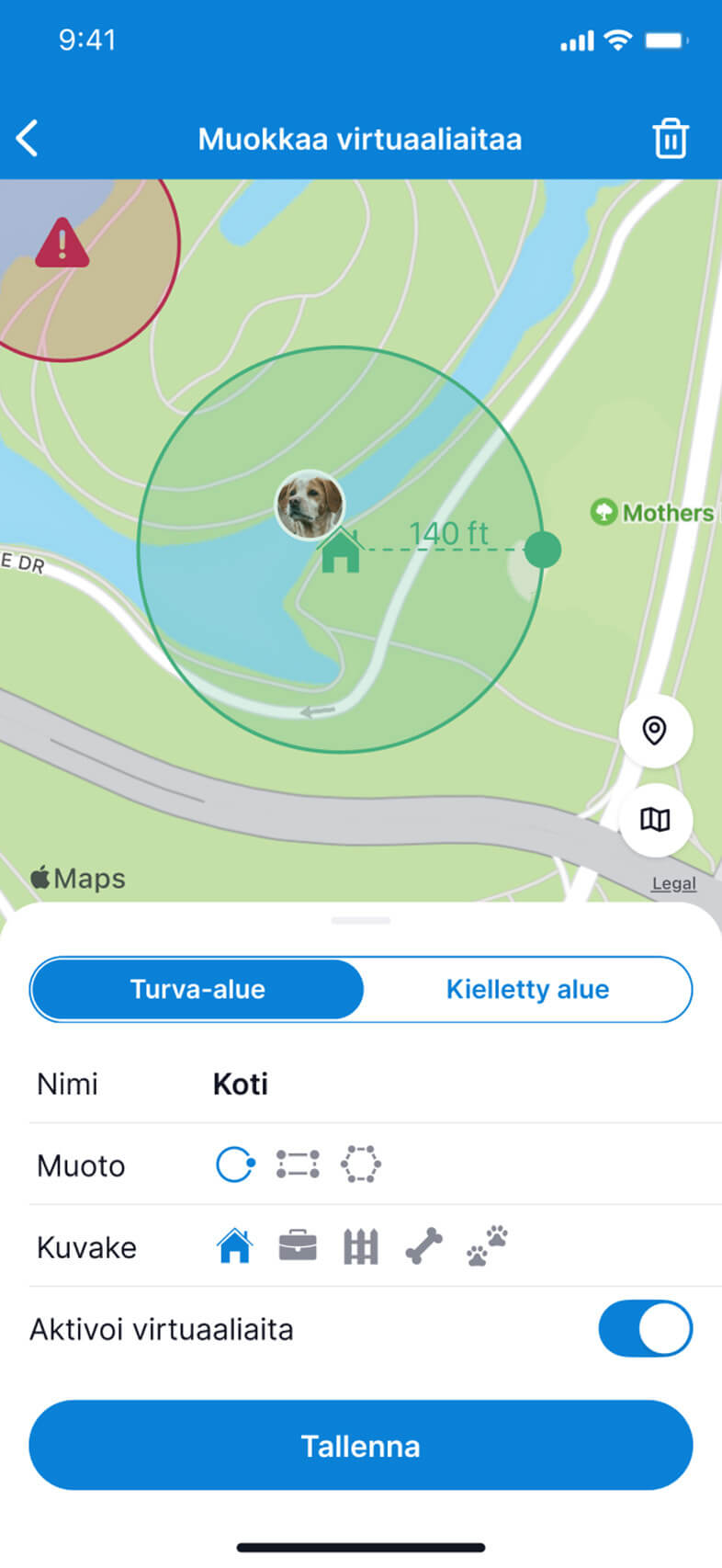Screen dimensions: 722x1568
Task: Select the circle shape for Muoto
Action: [x=234, y=1163]
